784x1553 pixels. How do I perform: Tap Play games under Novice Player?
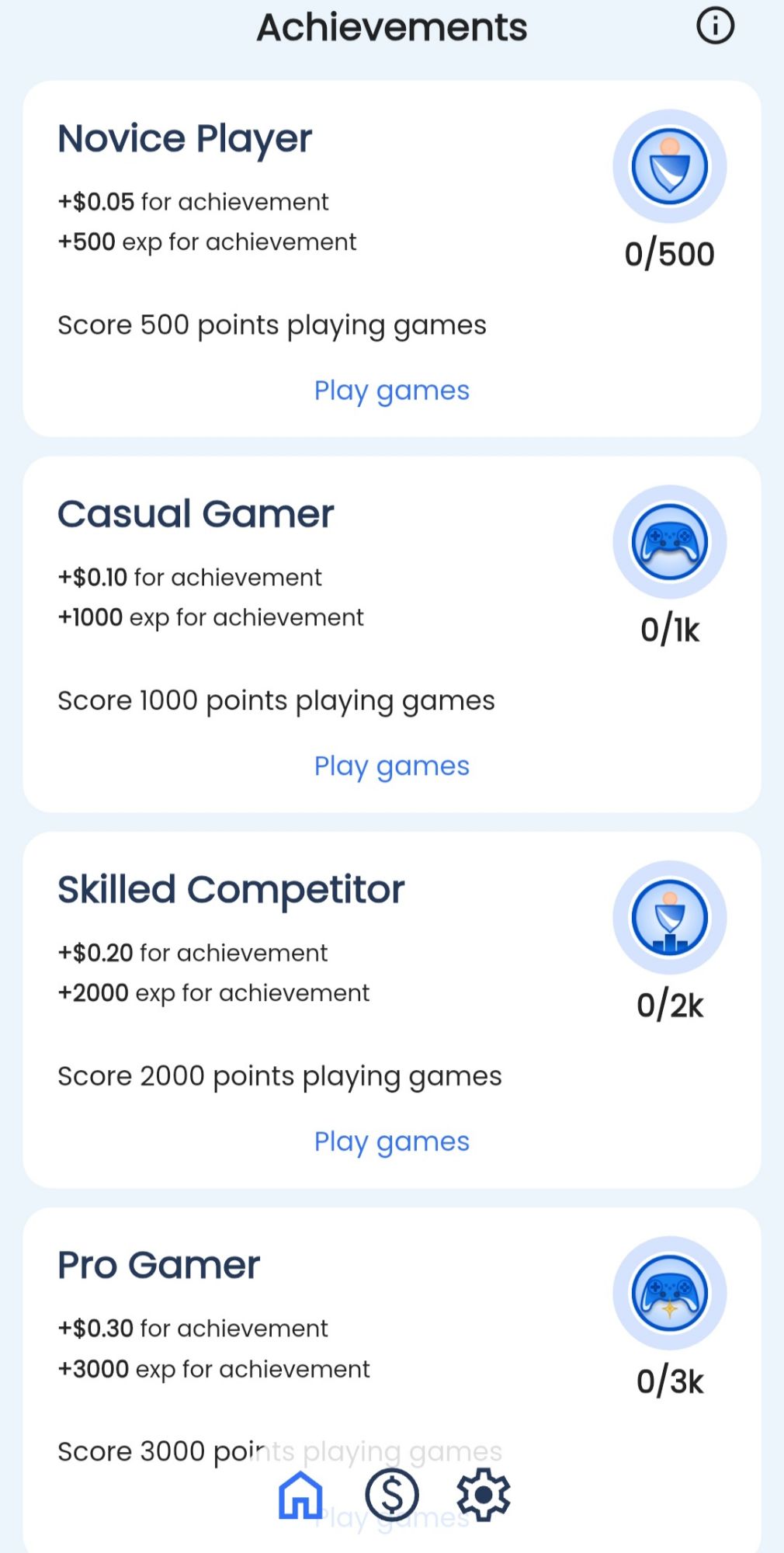pos(391,391)
